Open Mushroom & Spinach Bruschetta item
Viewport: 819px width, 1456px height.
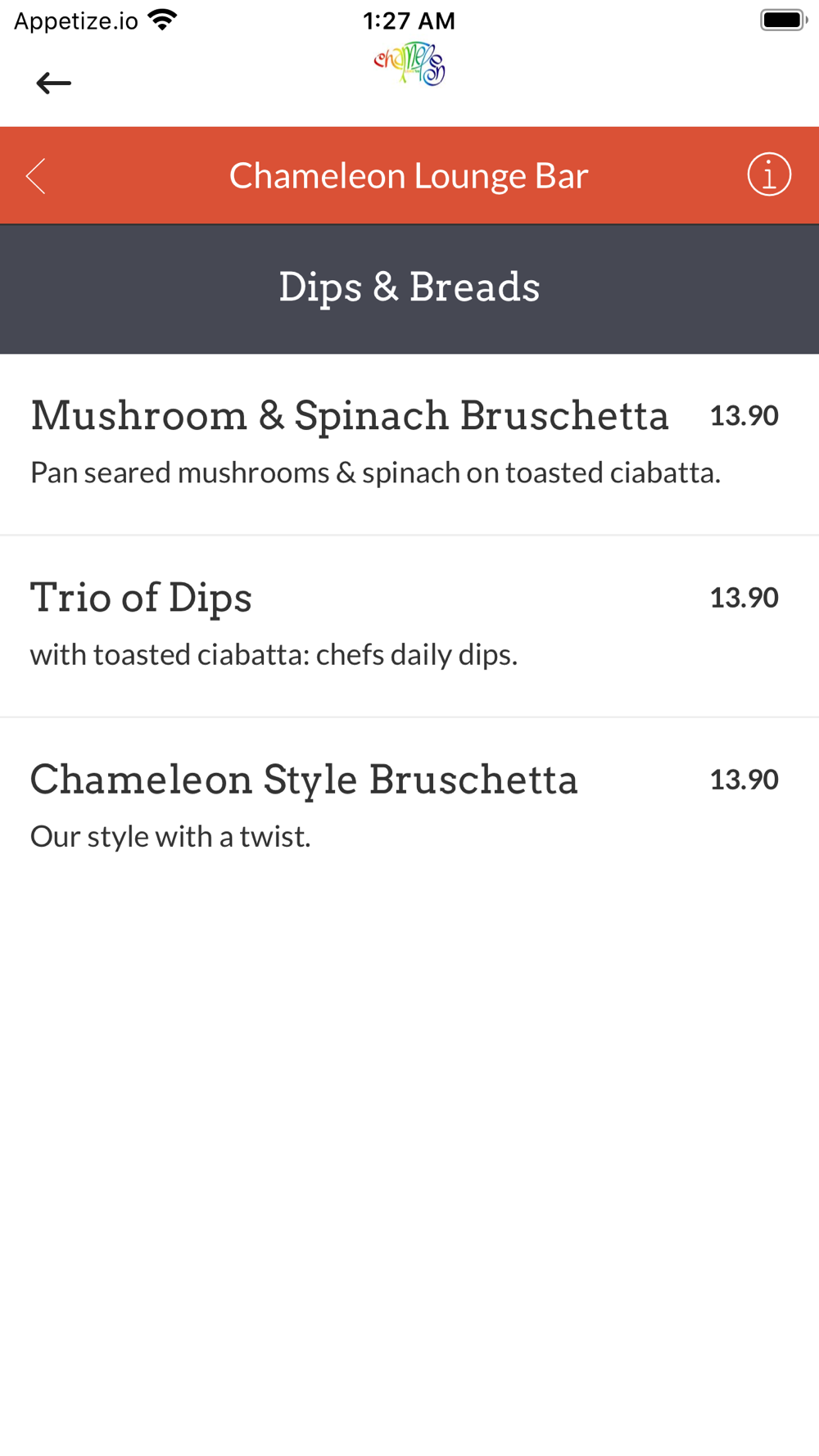(409, 445)
